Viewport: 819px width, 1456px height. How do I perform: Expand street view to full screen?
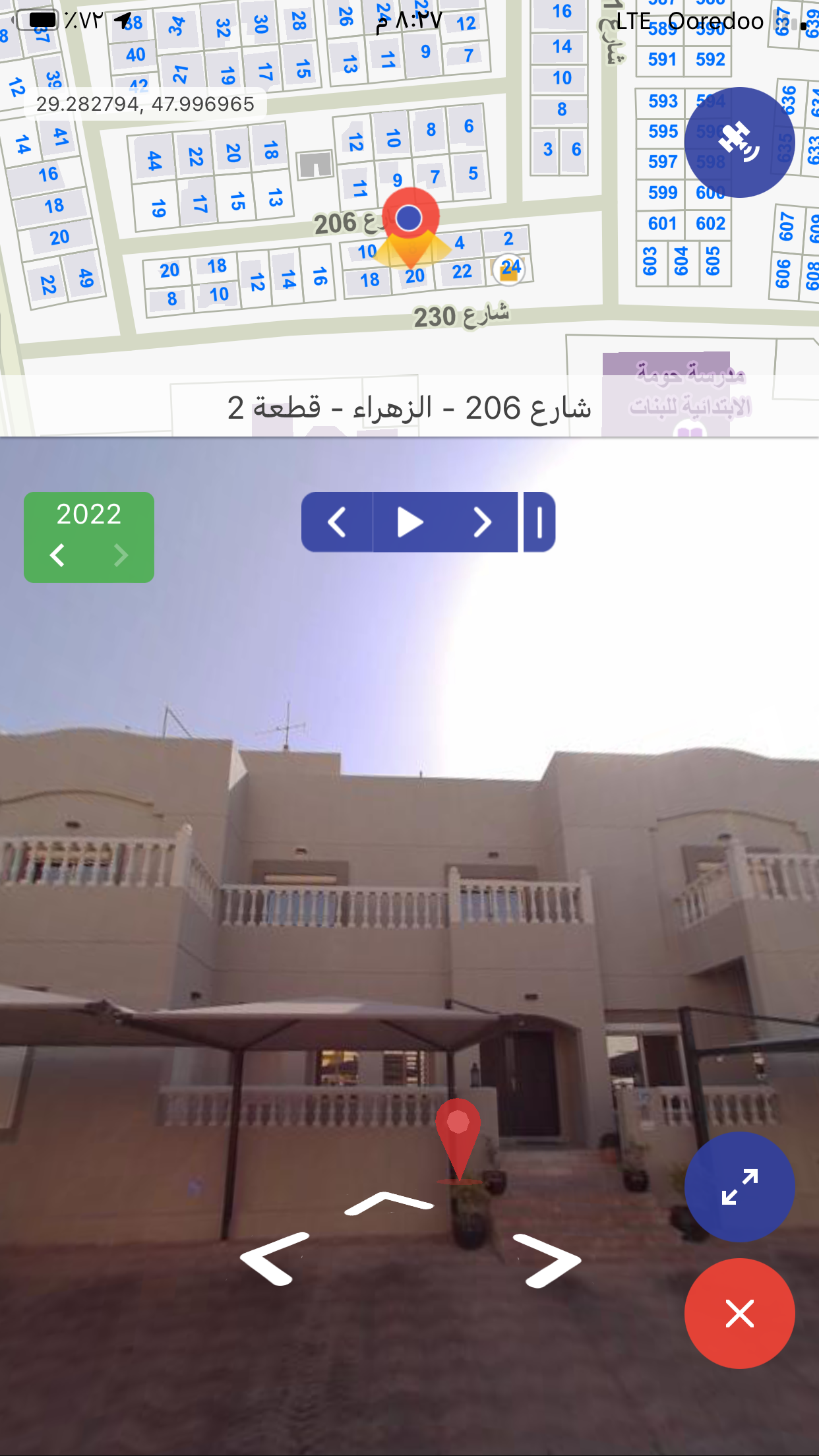[x=739, y=1186]
